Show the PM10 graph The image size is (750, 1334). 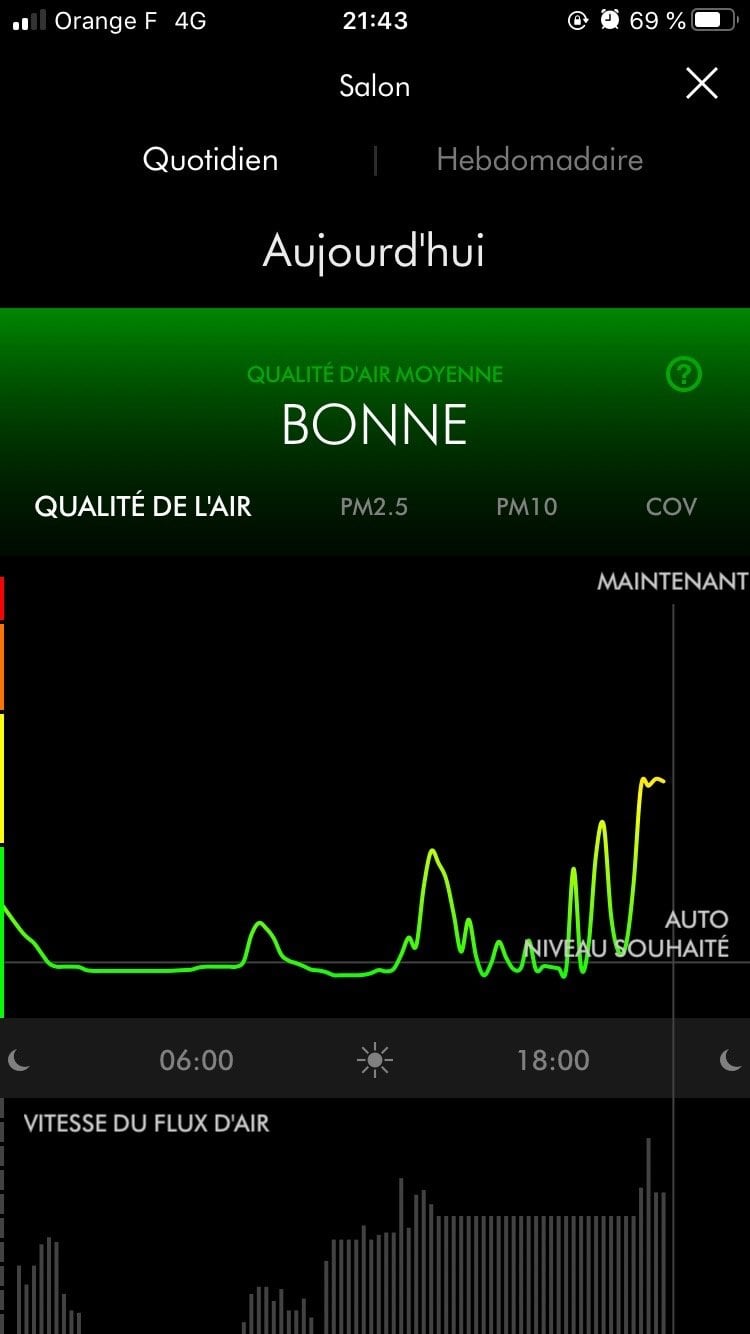click(526, 507)
